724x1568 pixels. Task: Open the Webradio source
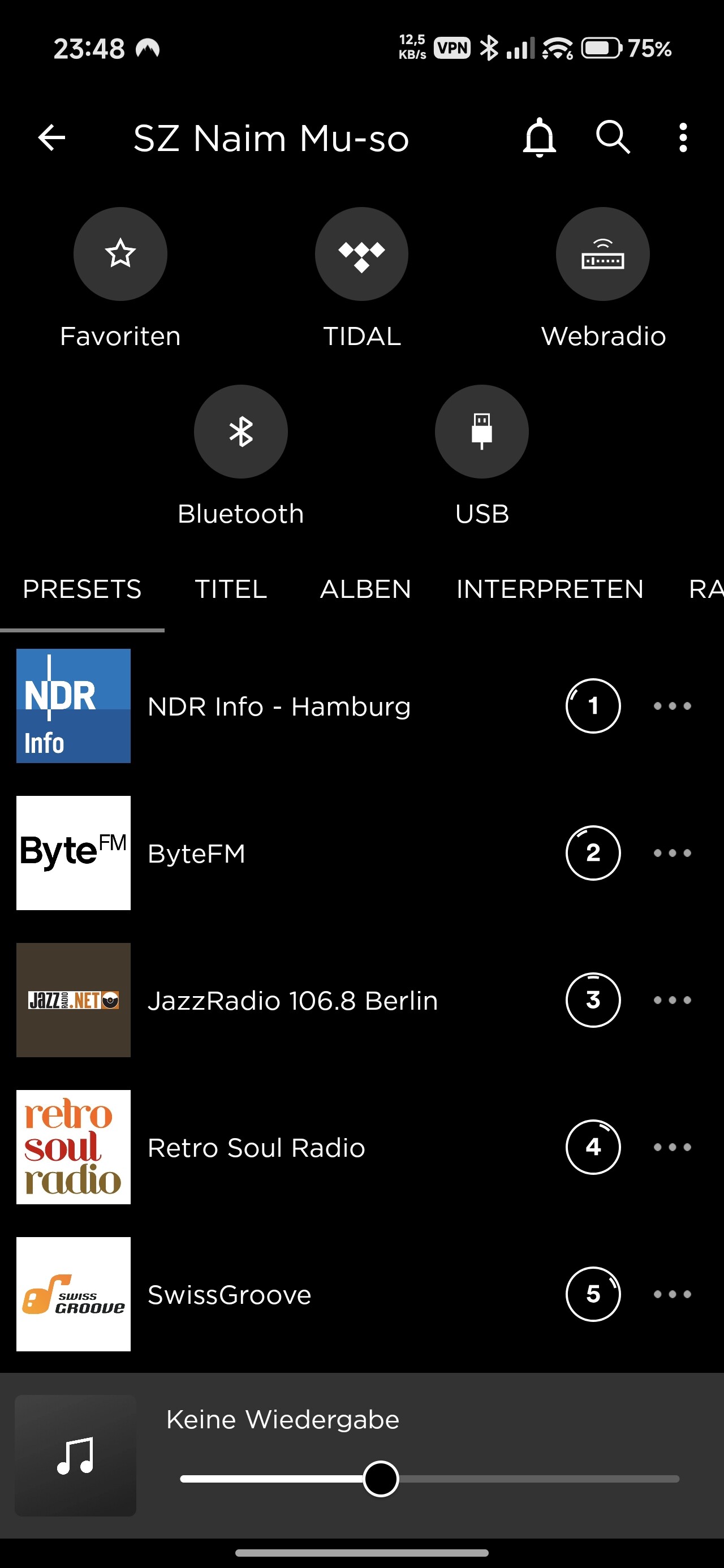coord(603,254)
